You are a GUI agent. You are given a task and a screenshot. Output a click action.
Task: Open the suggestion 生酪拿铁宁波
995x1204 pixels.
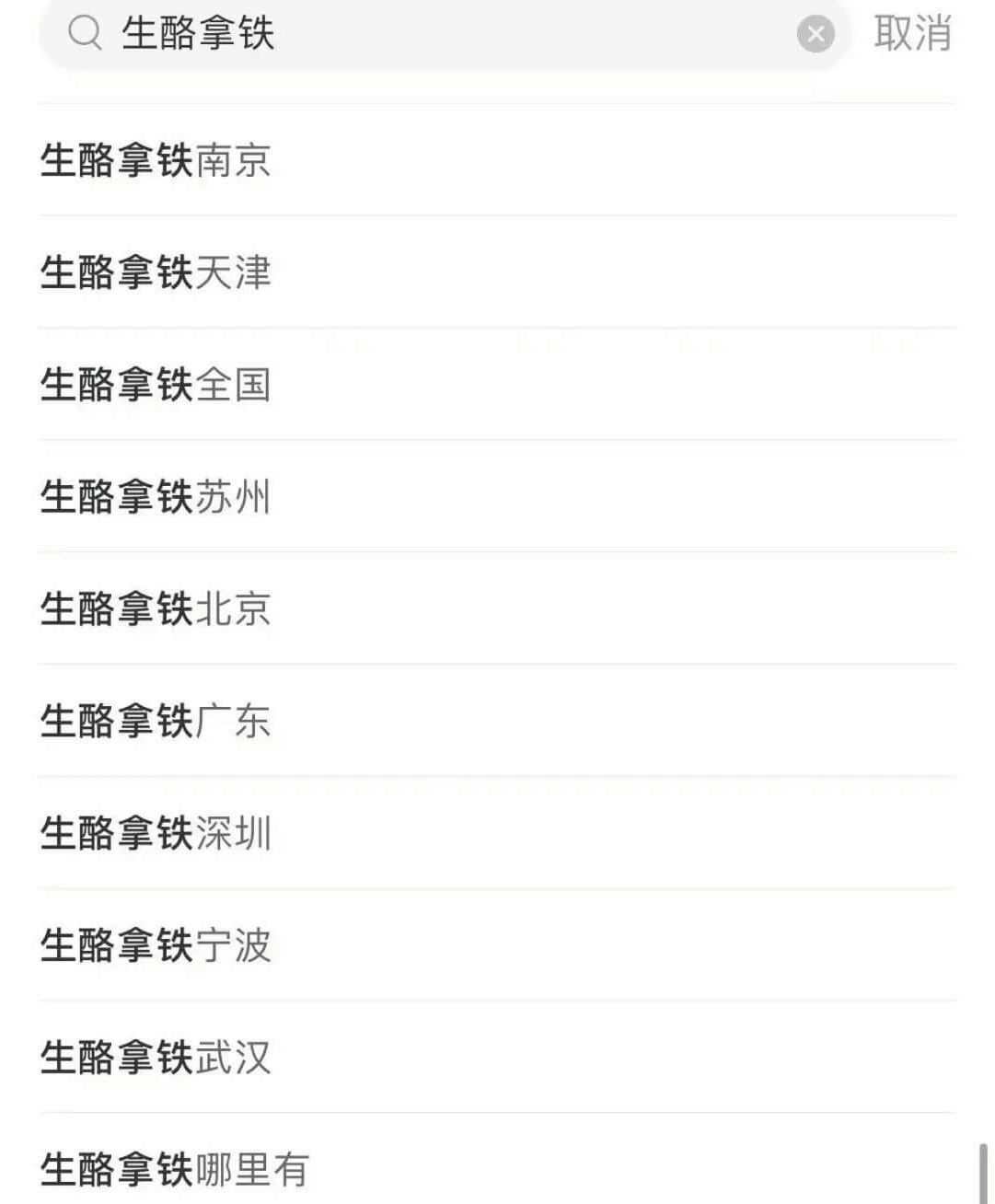point(156,945)
